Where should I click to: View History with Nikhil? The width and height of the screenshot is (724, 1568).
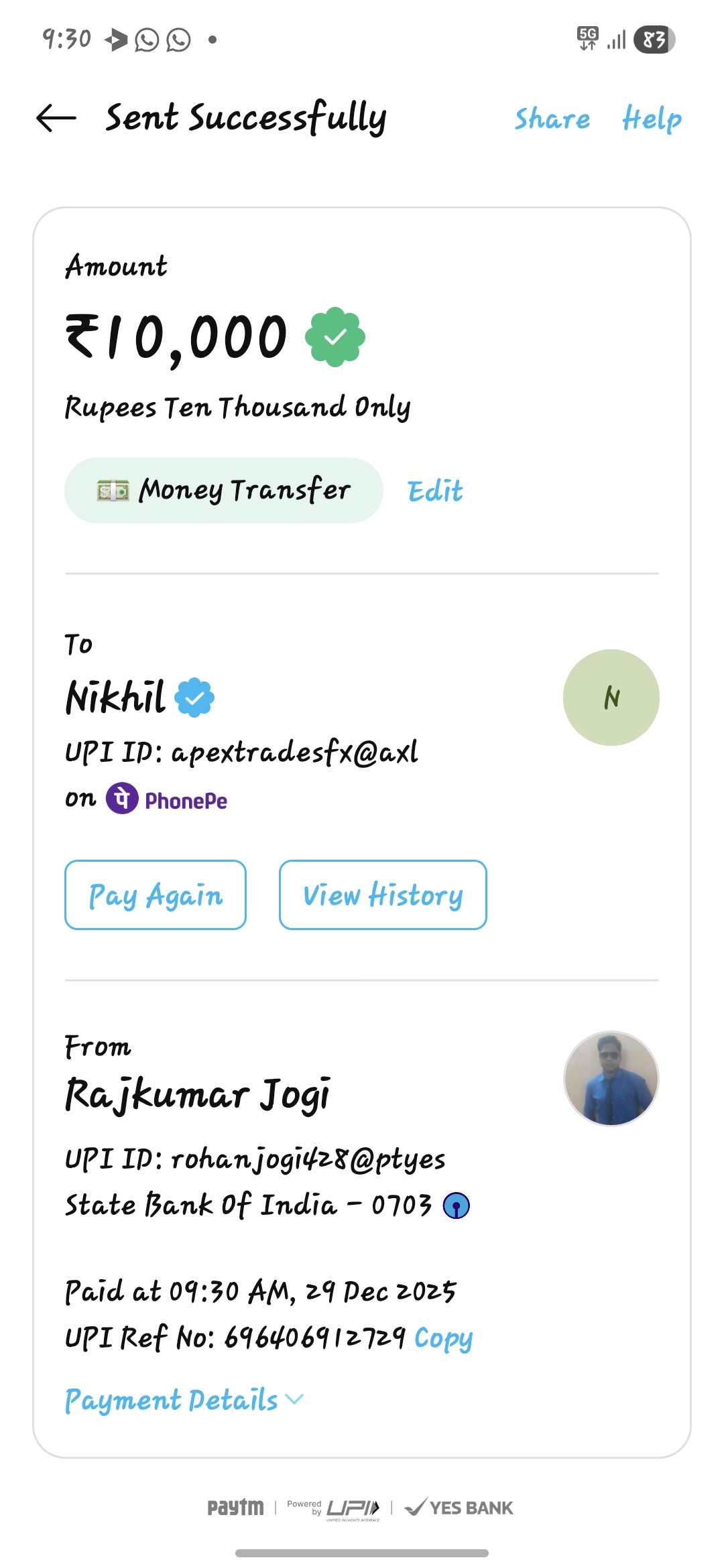point(383,895)
